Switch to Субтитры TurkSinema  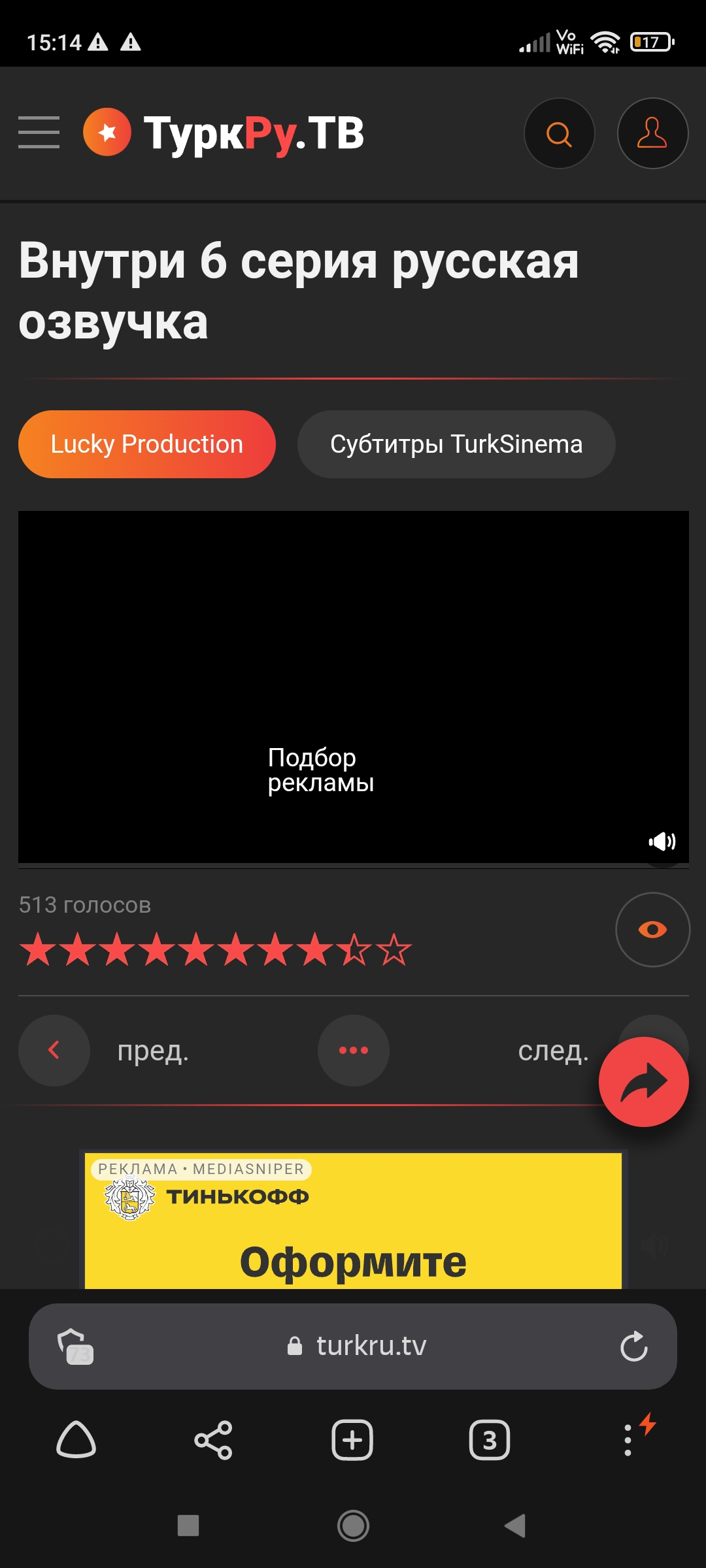(x=456, y=444)
